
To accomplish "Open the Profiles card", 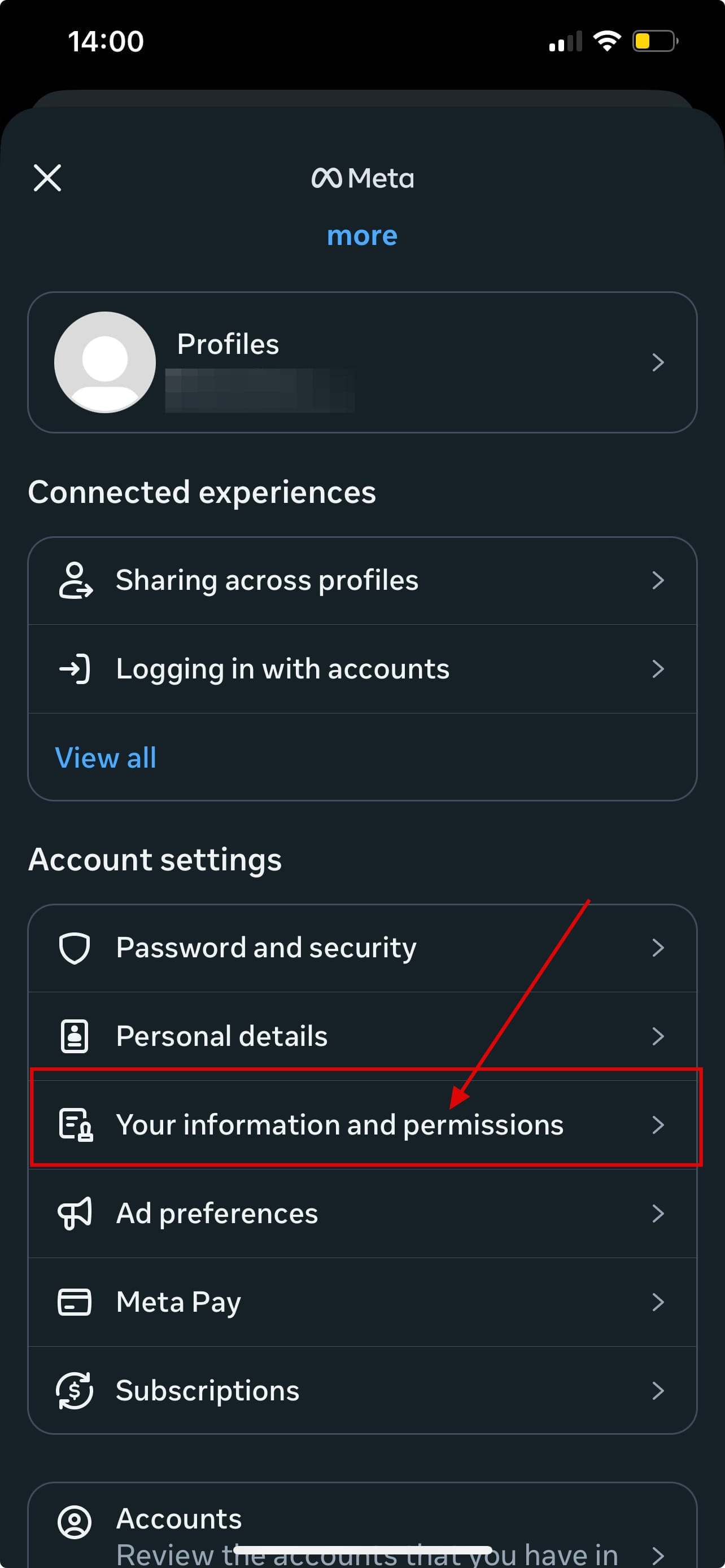I will pos(362,362).
